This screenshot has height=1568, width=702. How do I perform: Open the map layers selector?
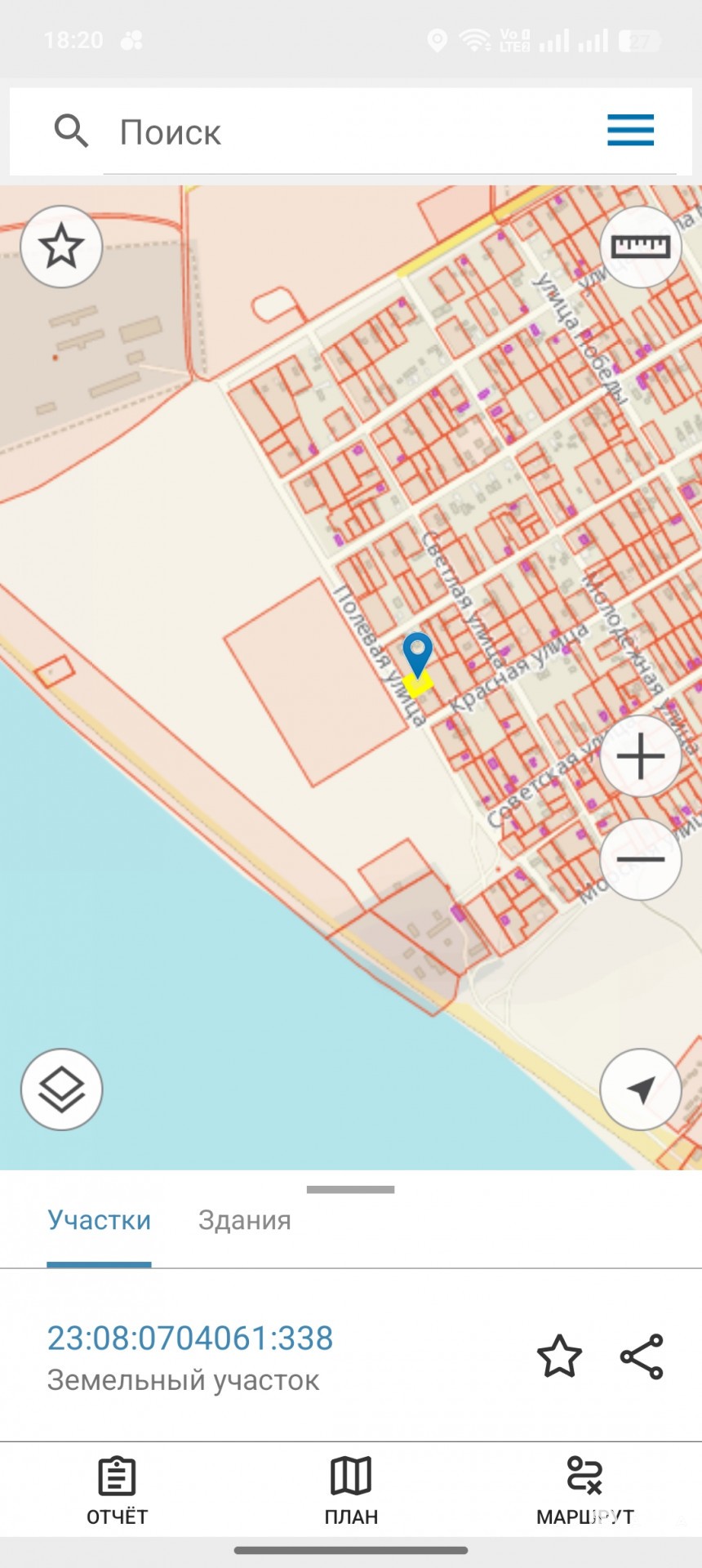pos(61,1089)
